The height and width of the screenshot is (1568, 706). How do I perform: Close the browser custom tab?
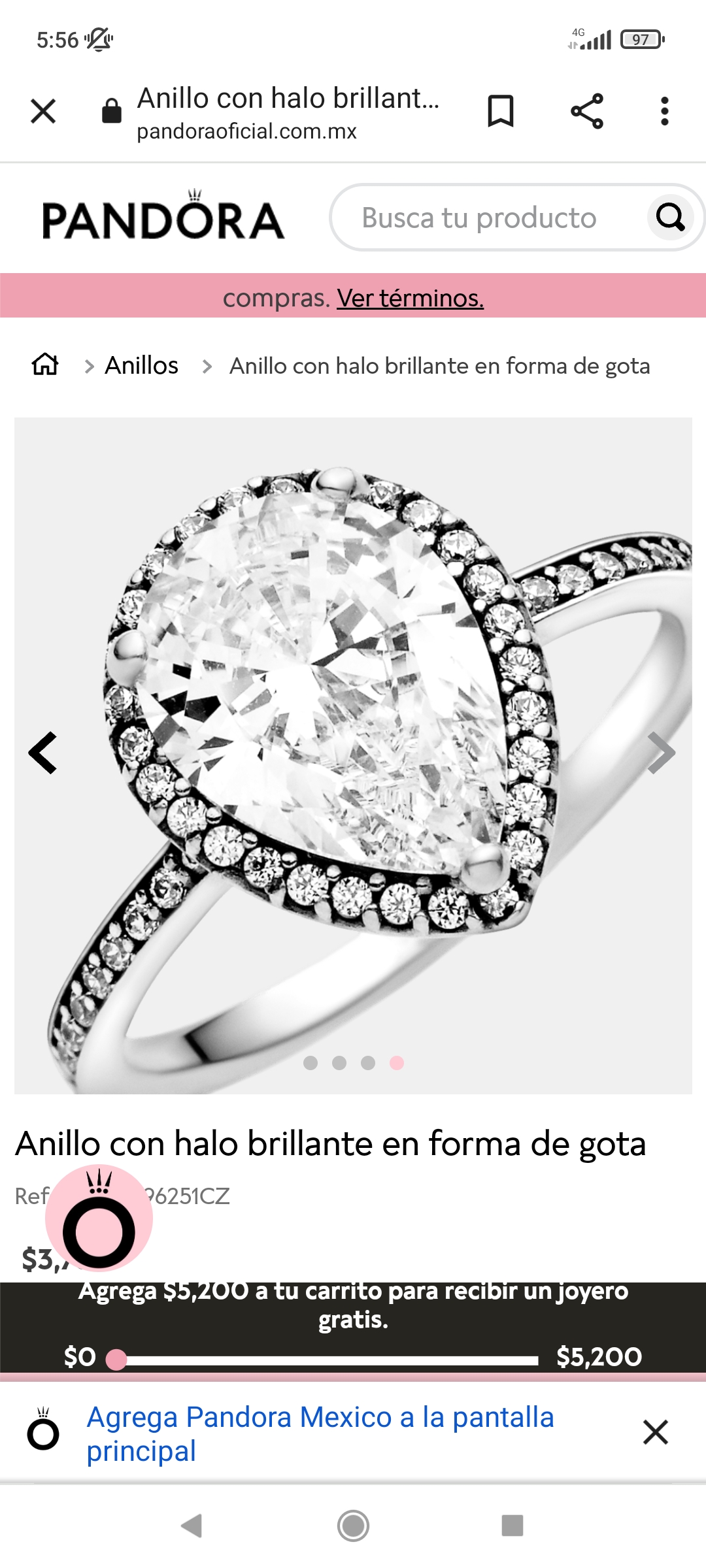tap(43, 111)
